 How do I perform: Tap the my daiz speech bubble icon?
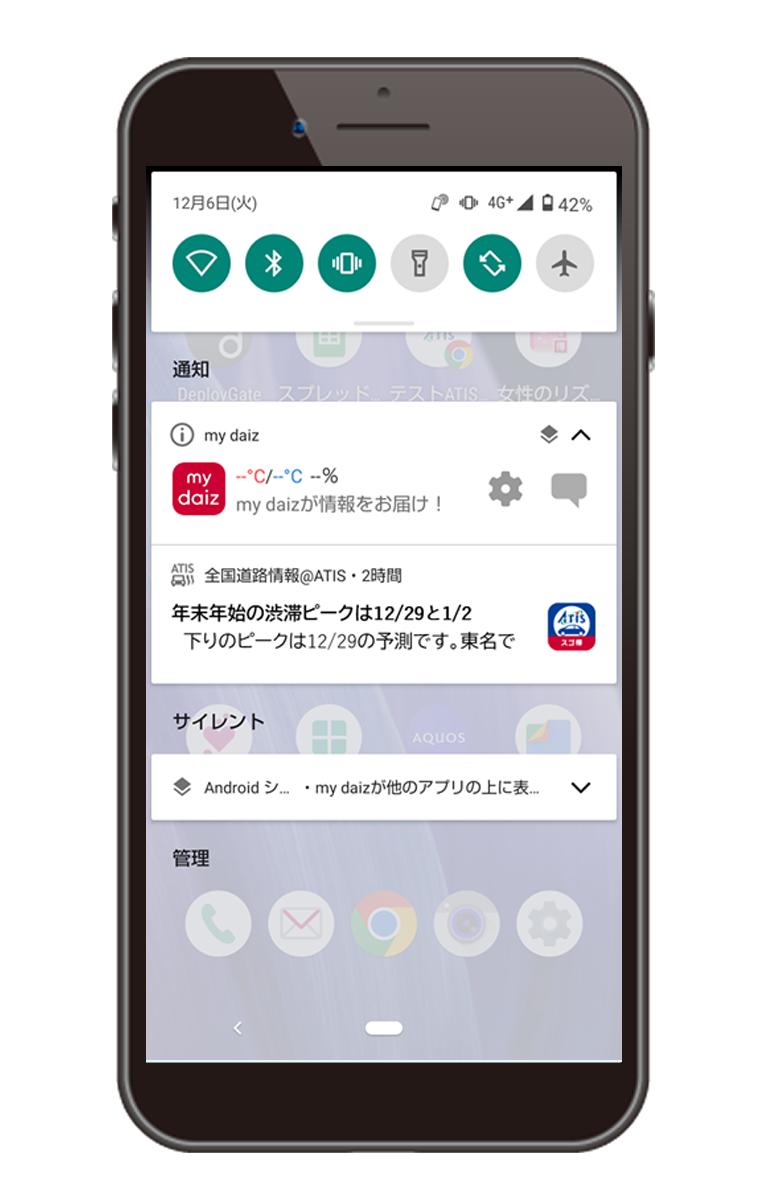569,489
